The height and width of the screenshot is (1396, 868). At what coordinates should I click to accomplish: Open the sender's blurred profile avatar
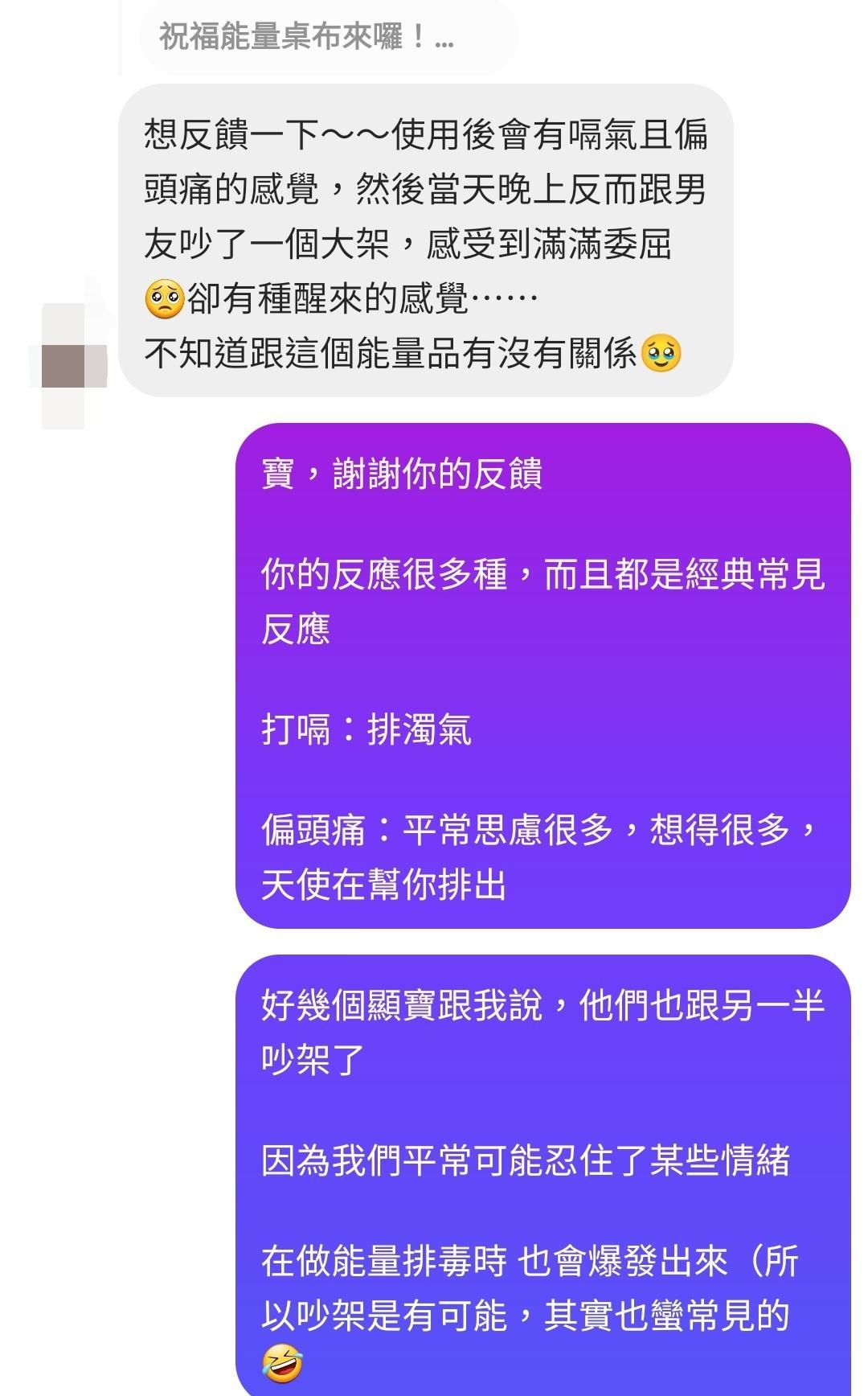[68, 365]
